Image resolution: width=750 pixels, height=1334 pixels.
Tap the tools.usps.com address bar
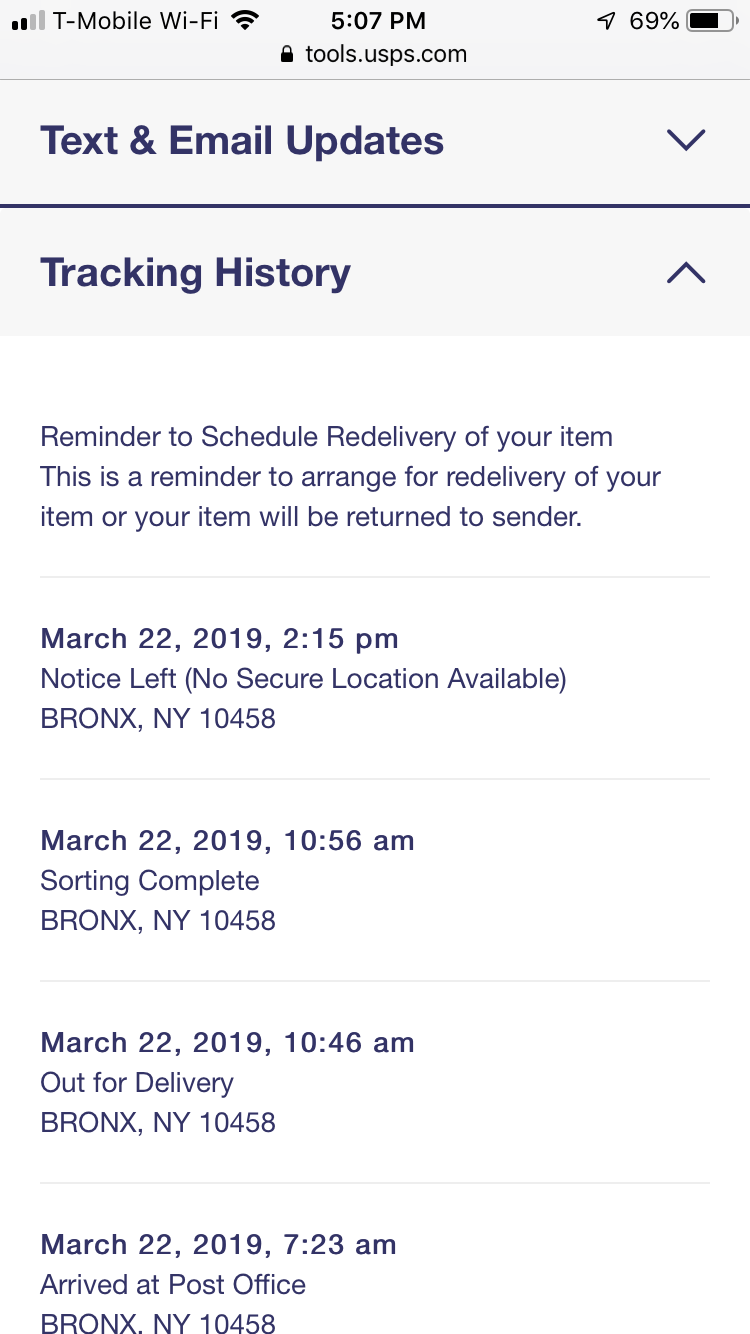point(375,54)
